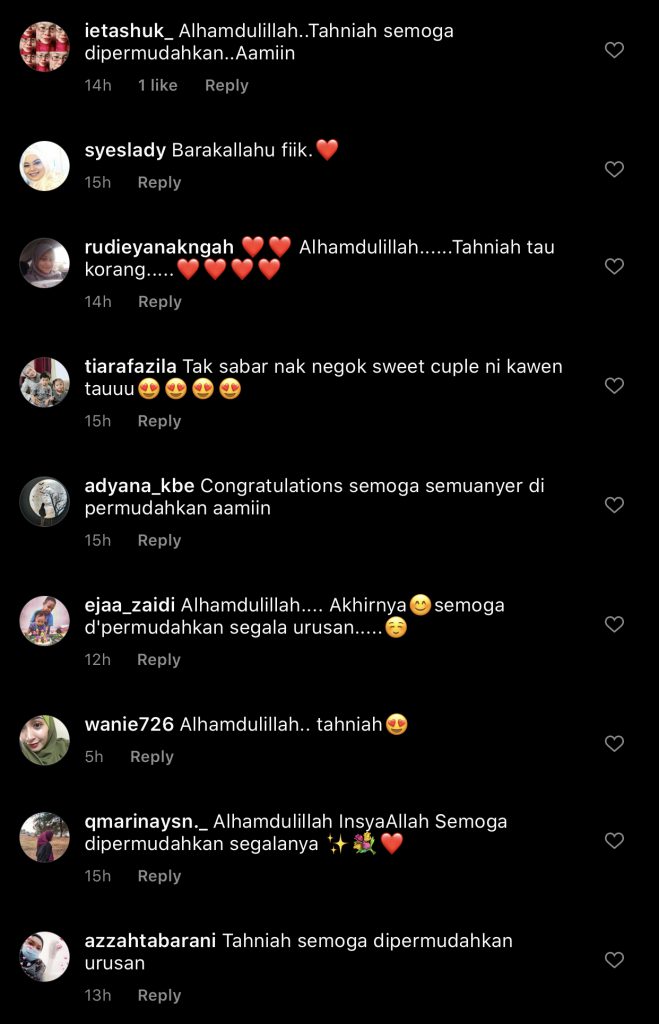Image resolution: width=659 pixels, height=1024 pixels.
Task: Reply to rudieyanakngah's comment
Action: click(x=159, y=302)
